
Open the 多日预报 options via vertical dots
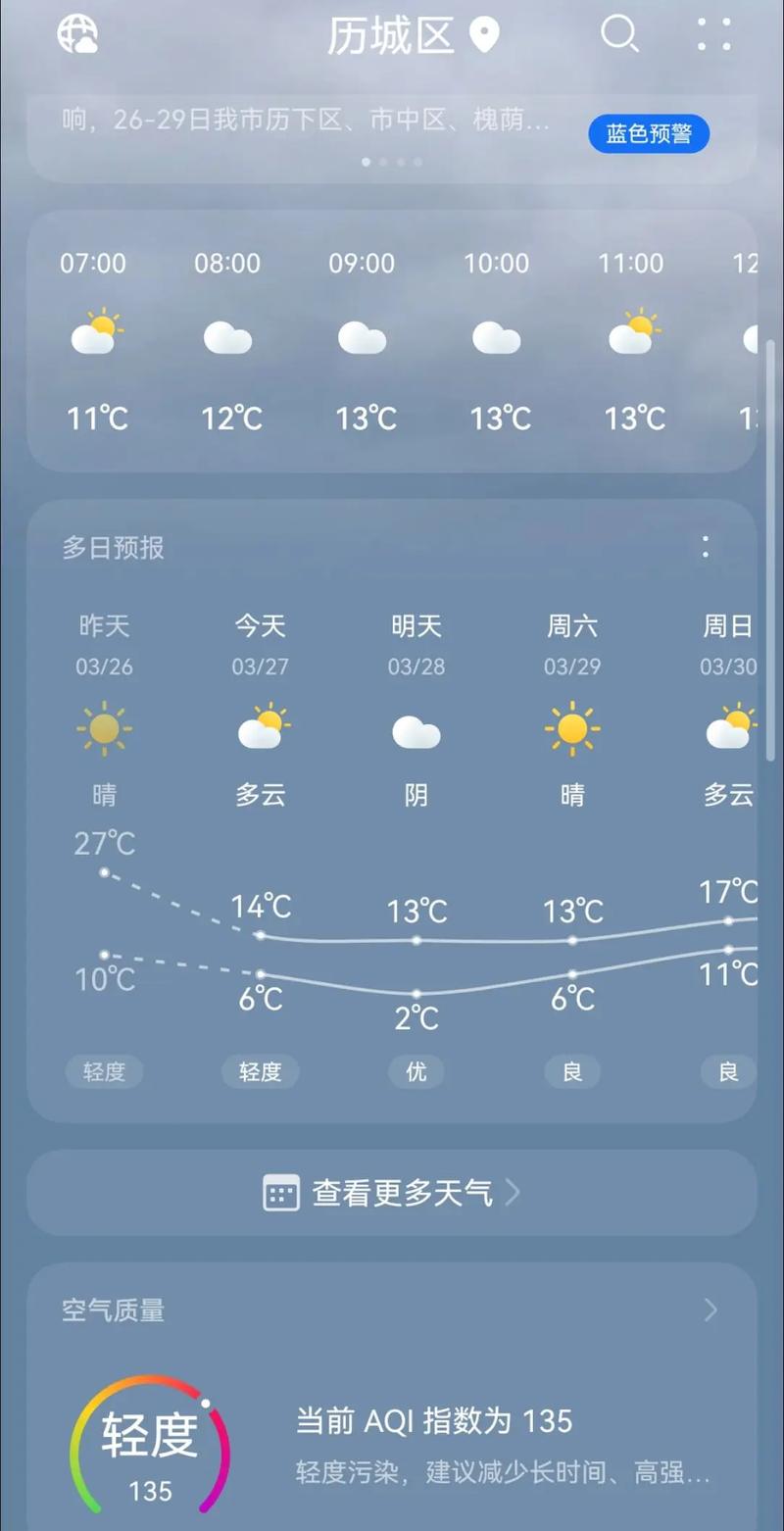(x=705, y=547)
